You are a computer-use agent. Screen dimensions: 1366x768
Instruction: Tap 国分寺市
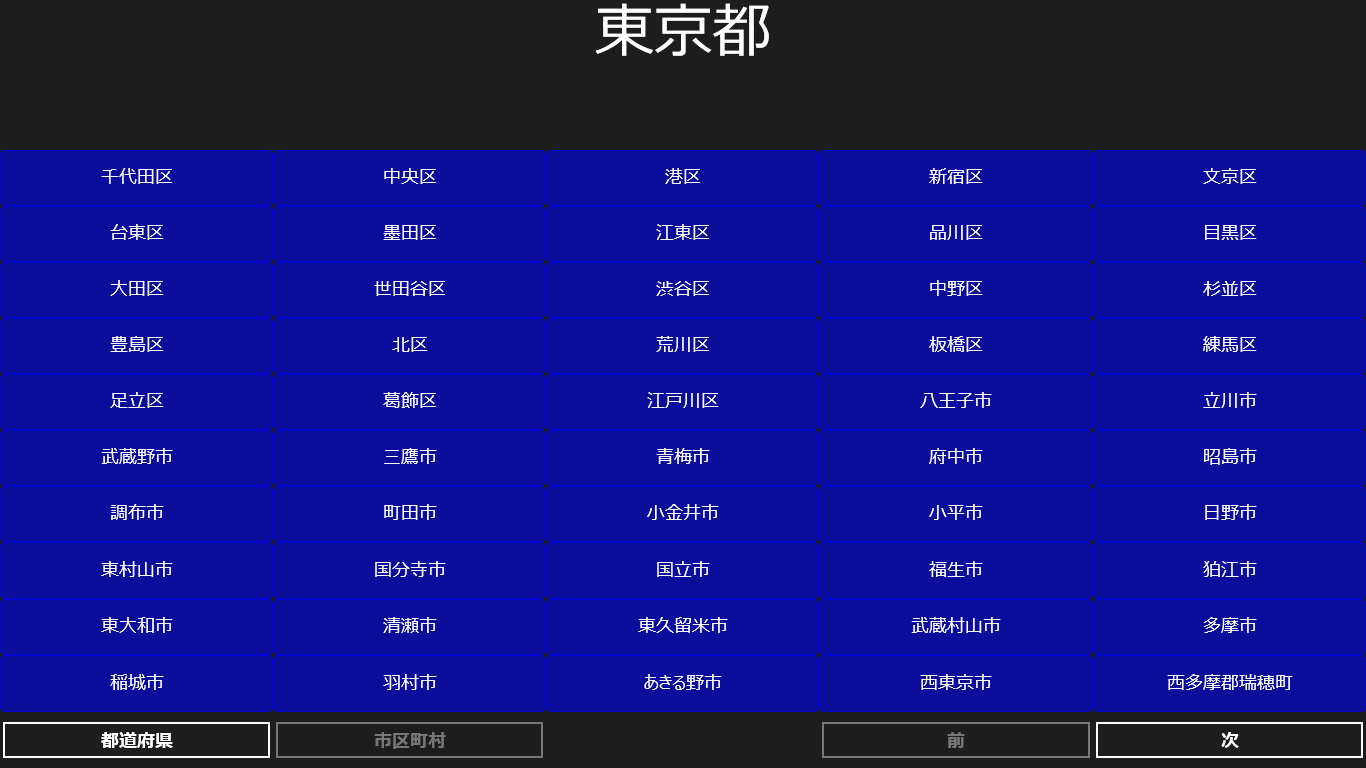coord(410,570)
